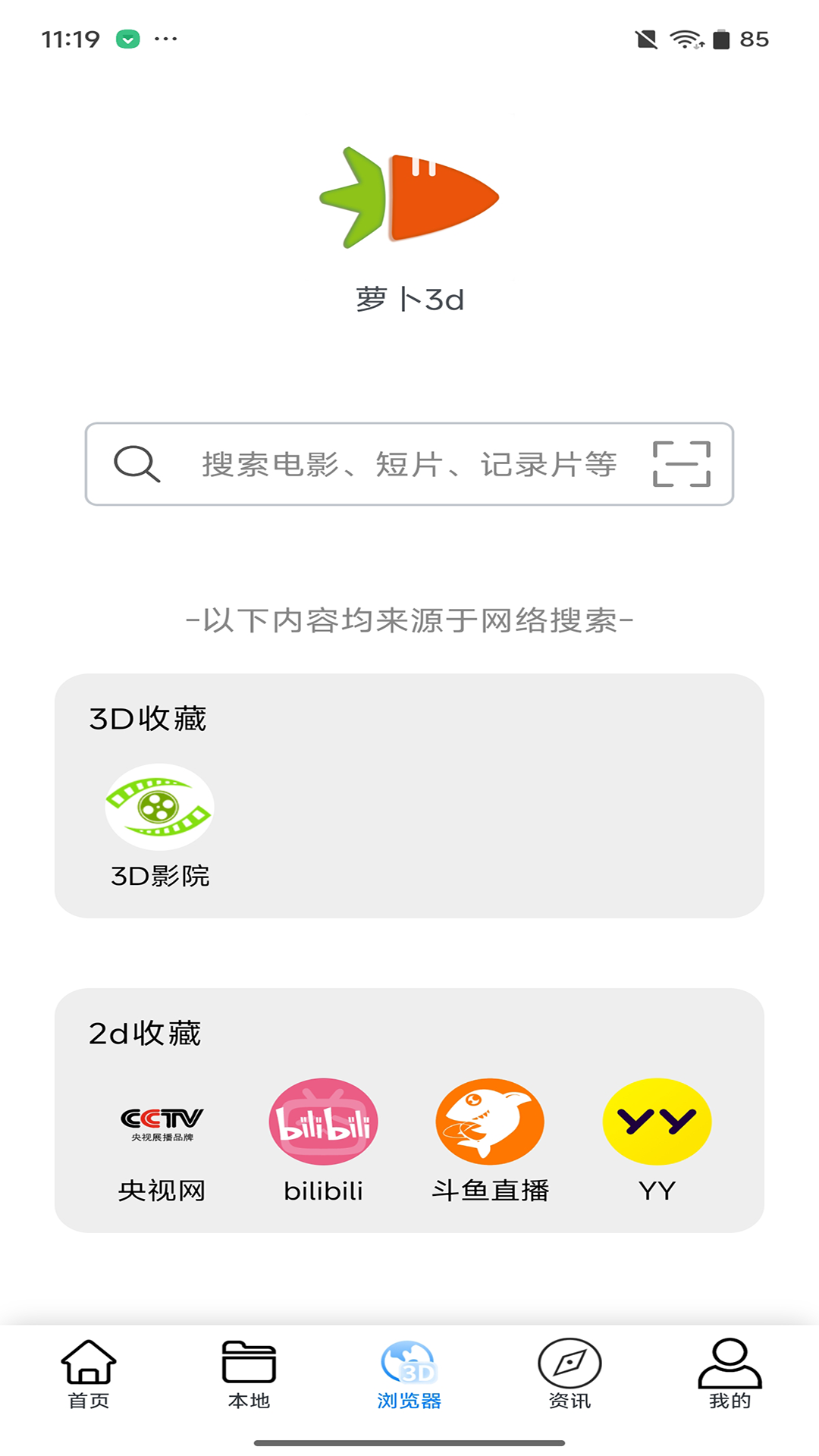The image size is (819, 1456).
Task: Open the scan icon in the search bar
Action: [x=682, y=464]
